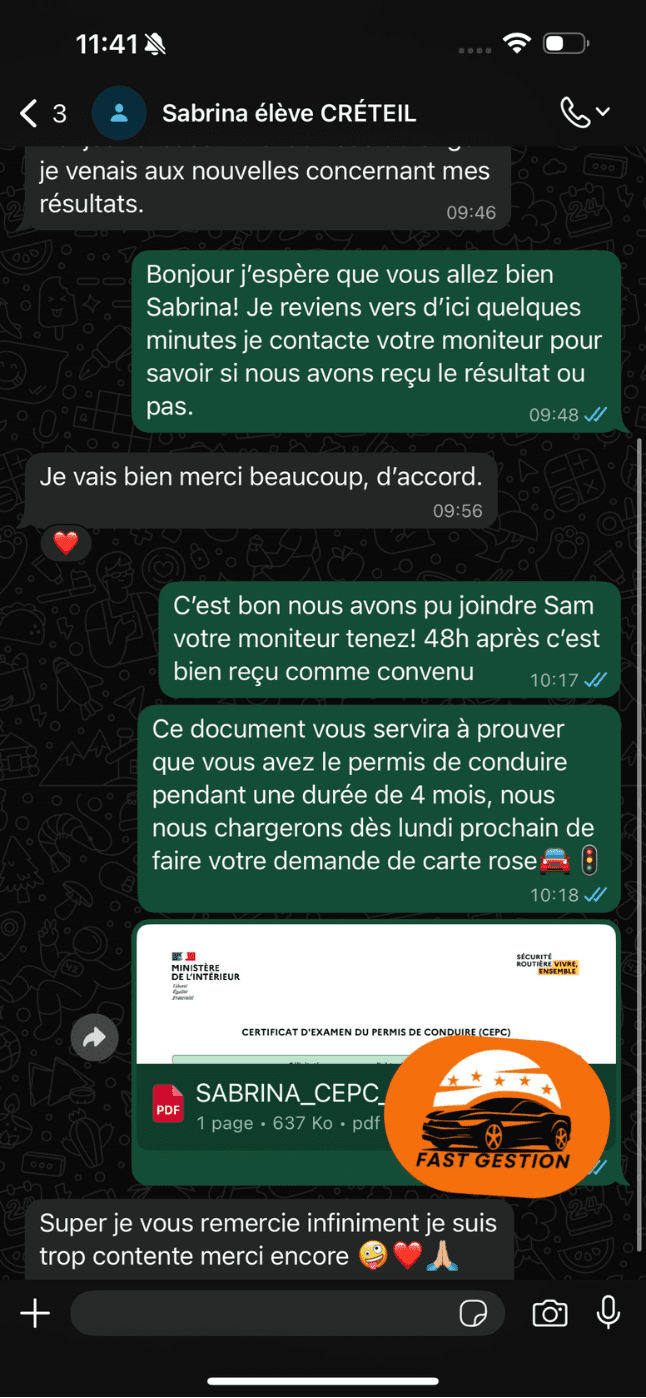This screenshot has height=1398, width=646.
Task: Focus the message text field
Action: 260,1313
